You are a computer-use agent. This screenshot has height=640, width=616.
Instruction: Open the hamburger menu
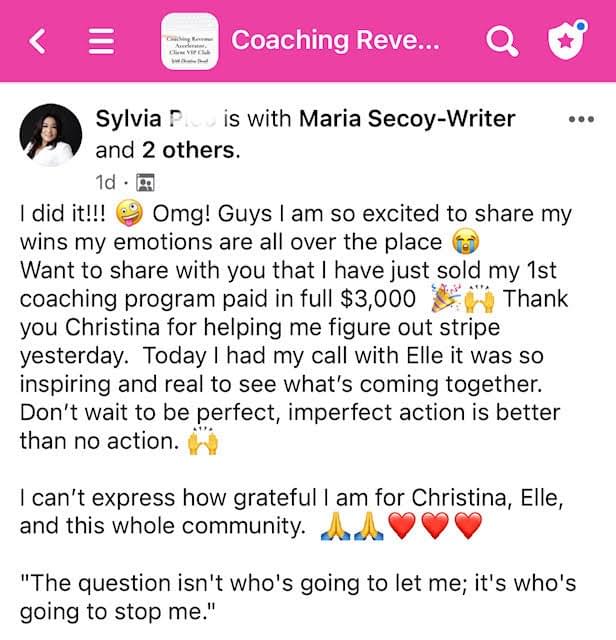(100, 41)
